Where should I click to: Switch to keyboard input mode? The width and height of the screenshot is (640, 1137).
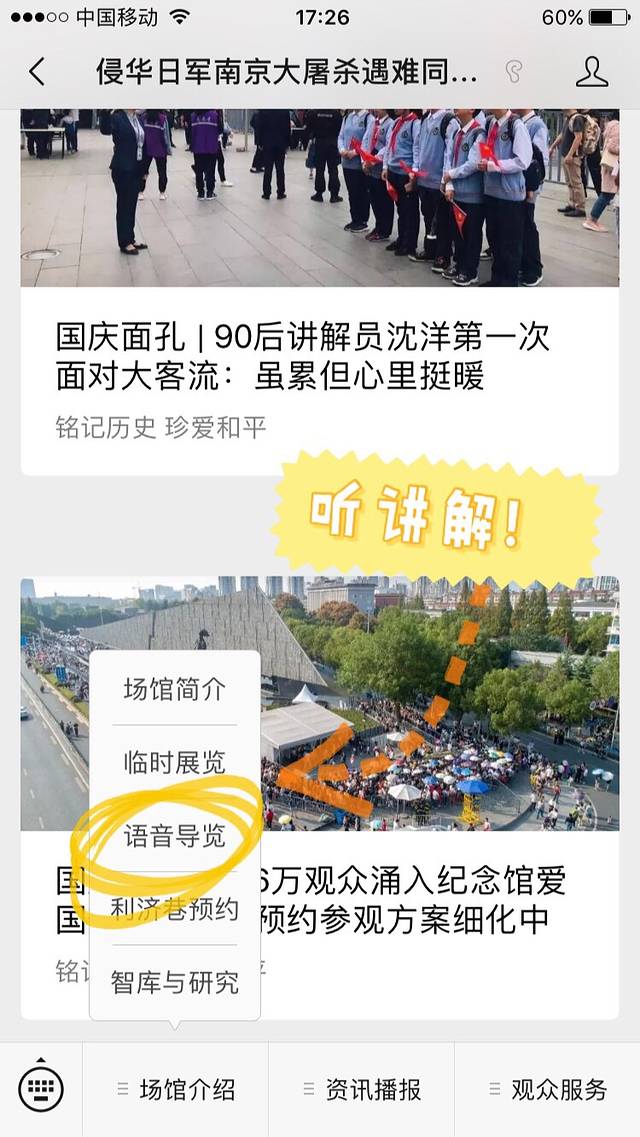click(x=41, y=1088)
